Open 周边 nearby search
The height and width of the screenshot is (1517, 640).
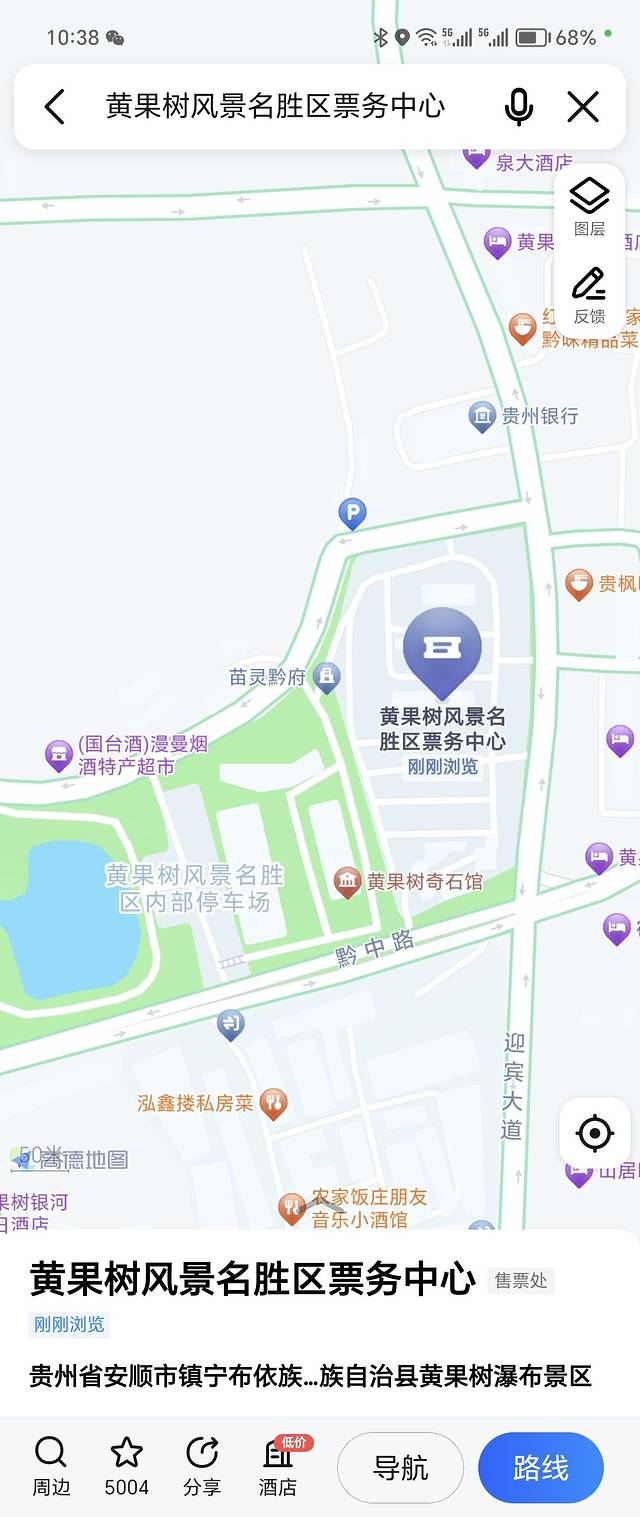pyautogui.click(x=51, y=1466)
